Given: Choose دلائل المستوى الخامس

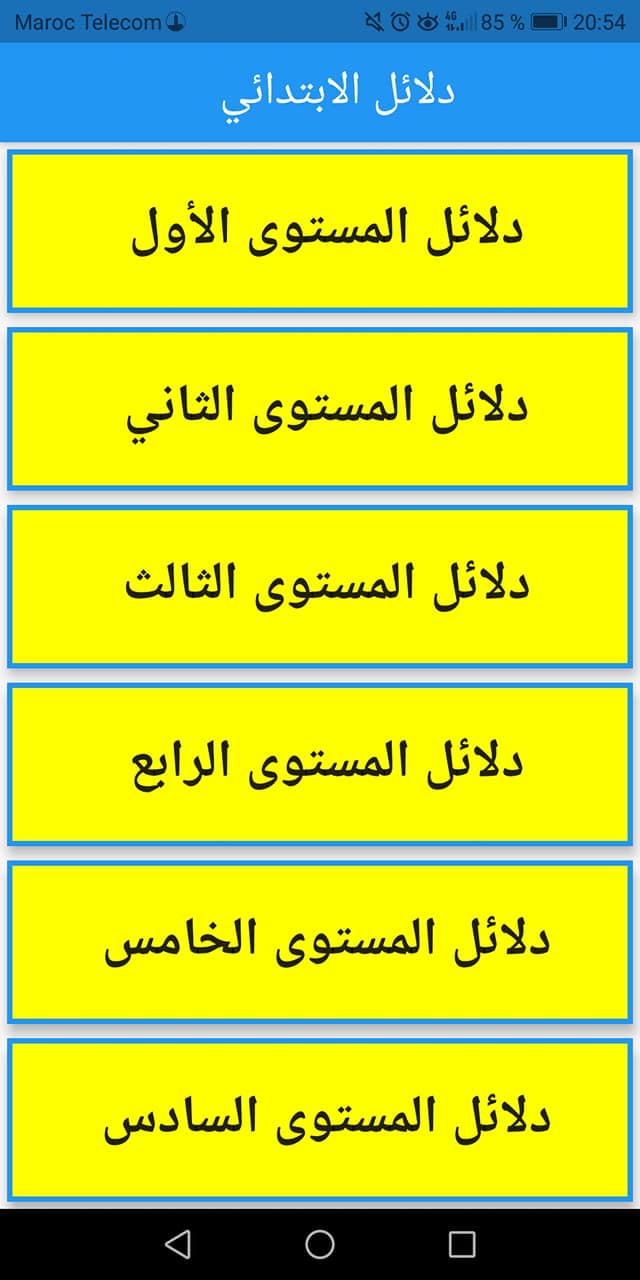Looking at the screenshot, I should (x=320, y=940).
